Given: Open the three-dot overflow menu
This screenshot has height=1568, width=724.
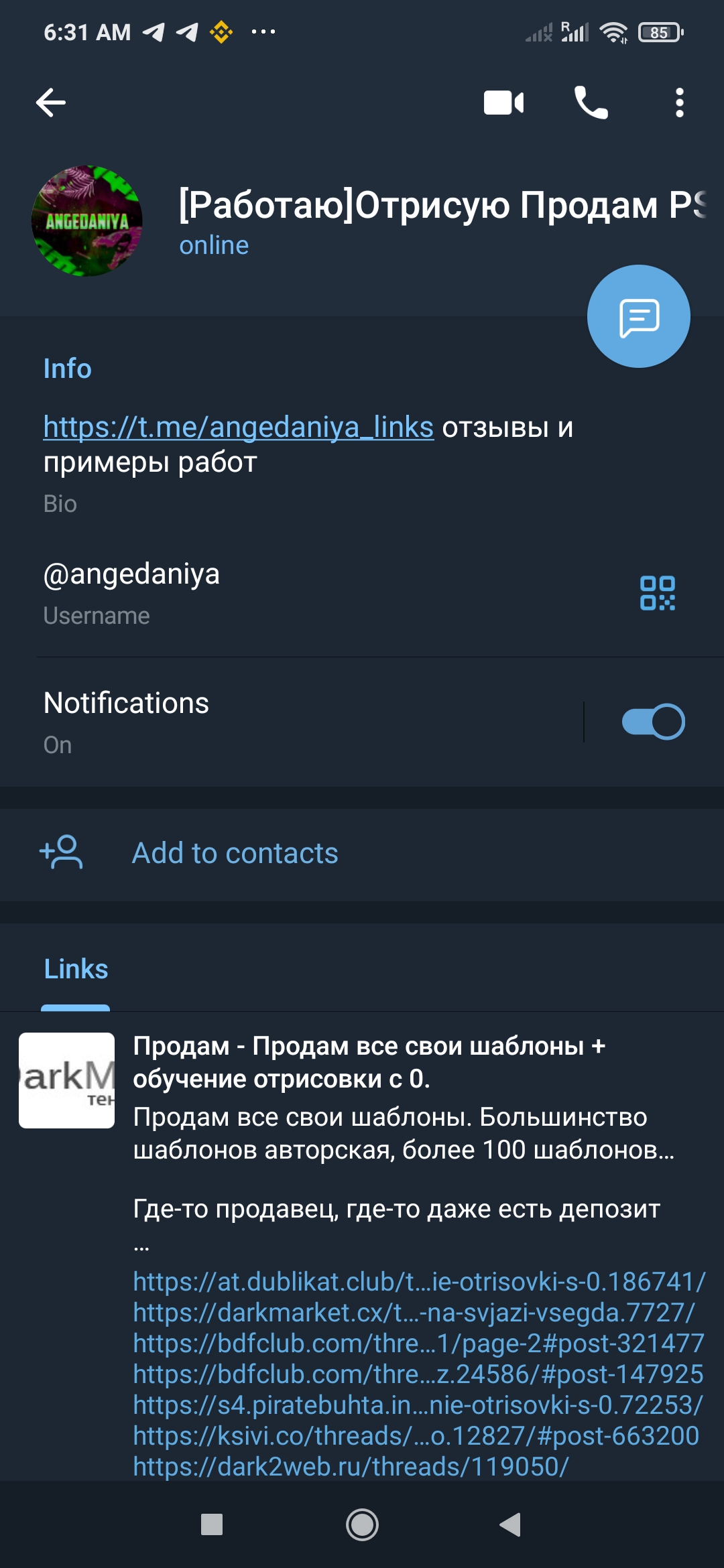Looking at the screenshot, I should (x=679, y=103).
